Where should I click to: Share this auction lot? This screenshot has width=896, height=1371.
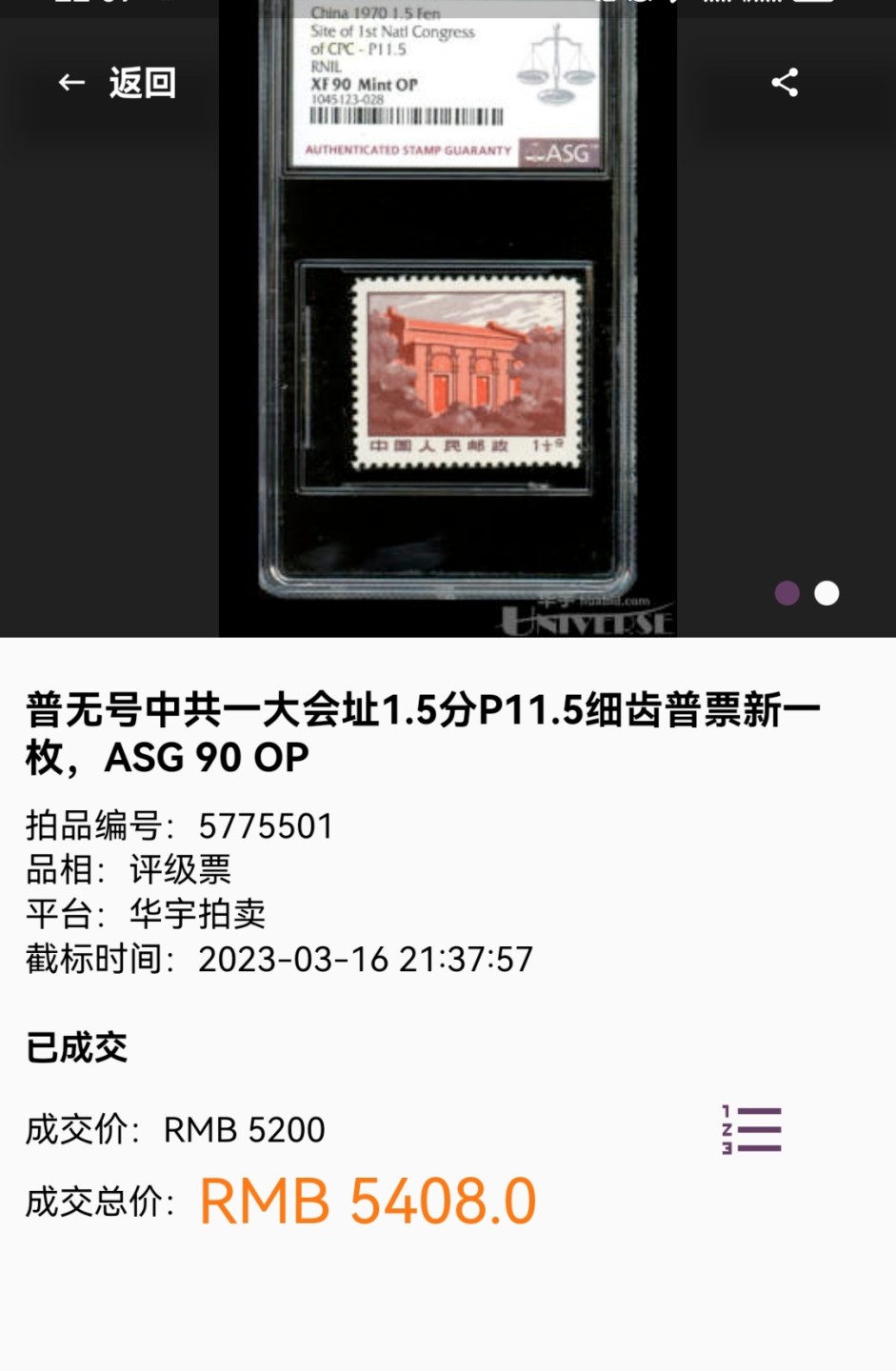785,83
